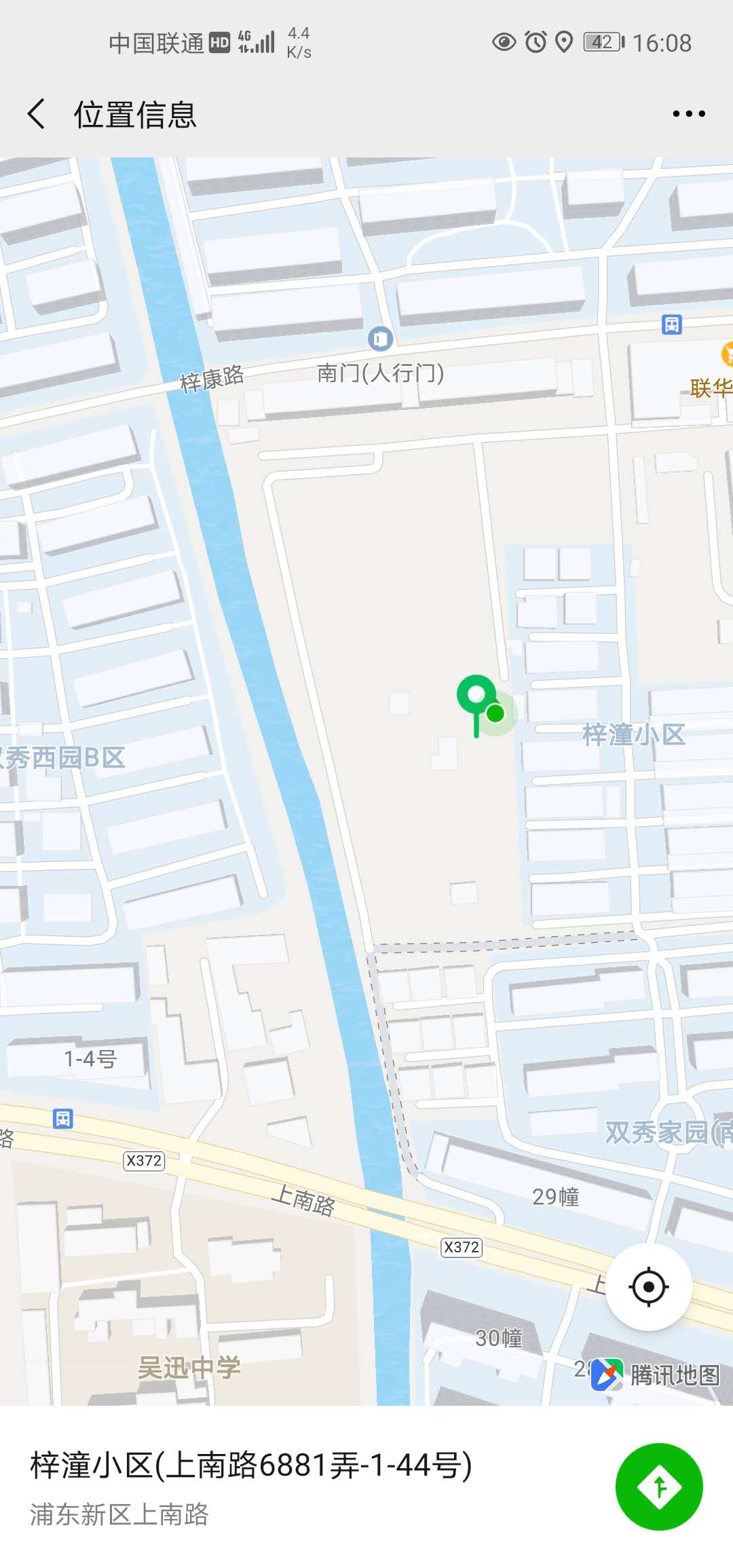Screen dimensions: 733x1568
Task: Start navigation with green directions button
Action: point(658,1487)
